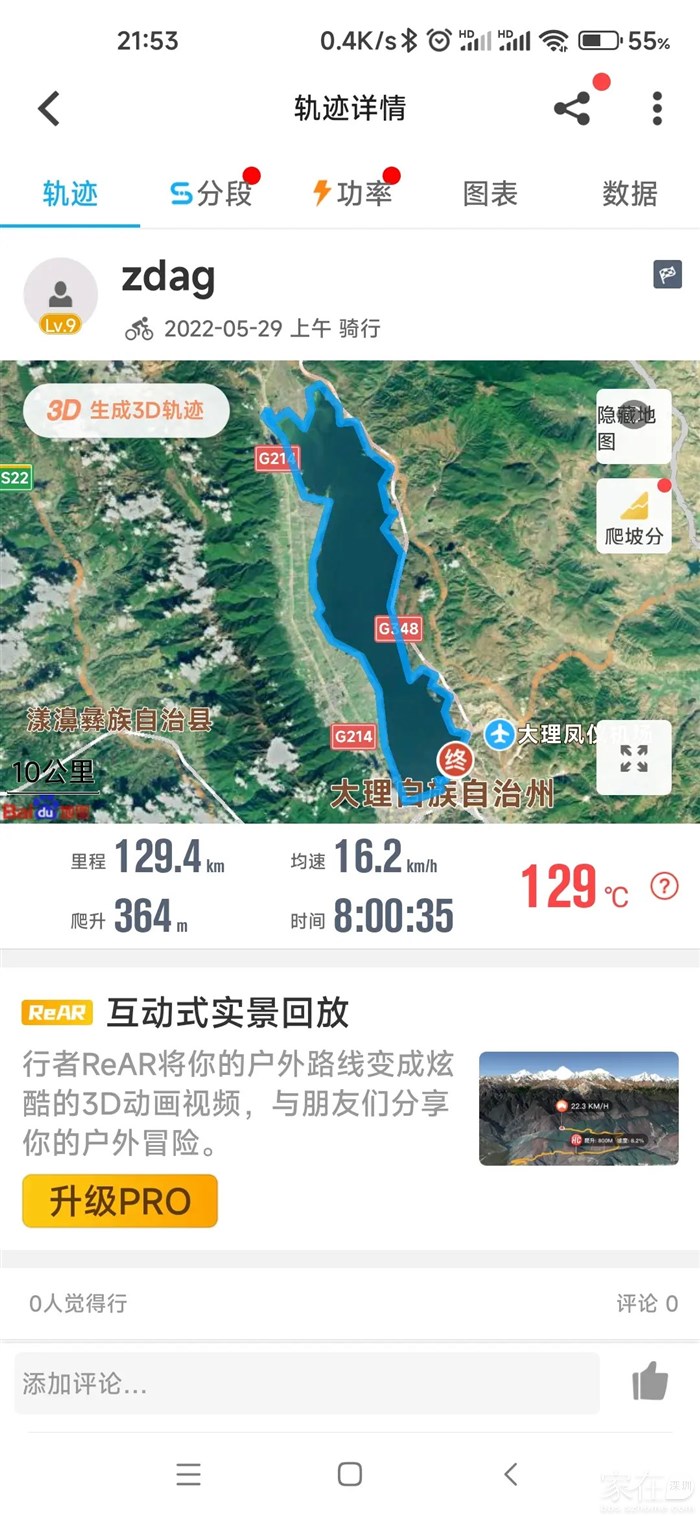Tap the 添加评论 comment field
The height and width of the screenshot is (1516, 700).
pos(306,1384)
